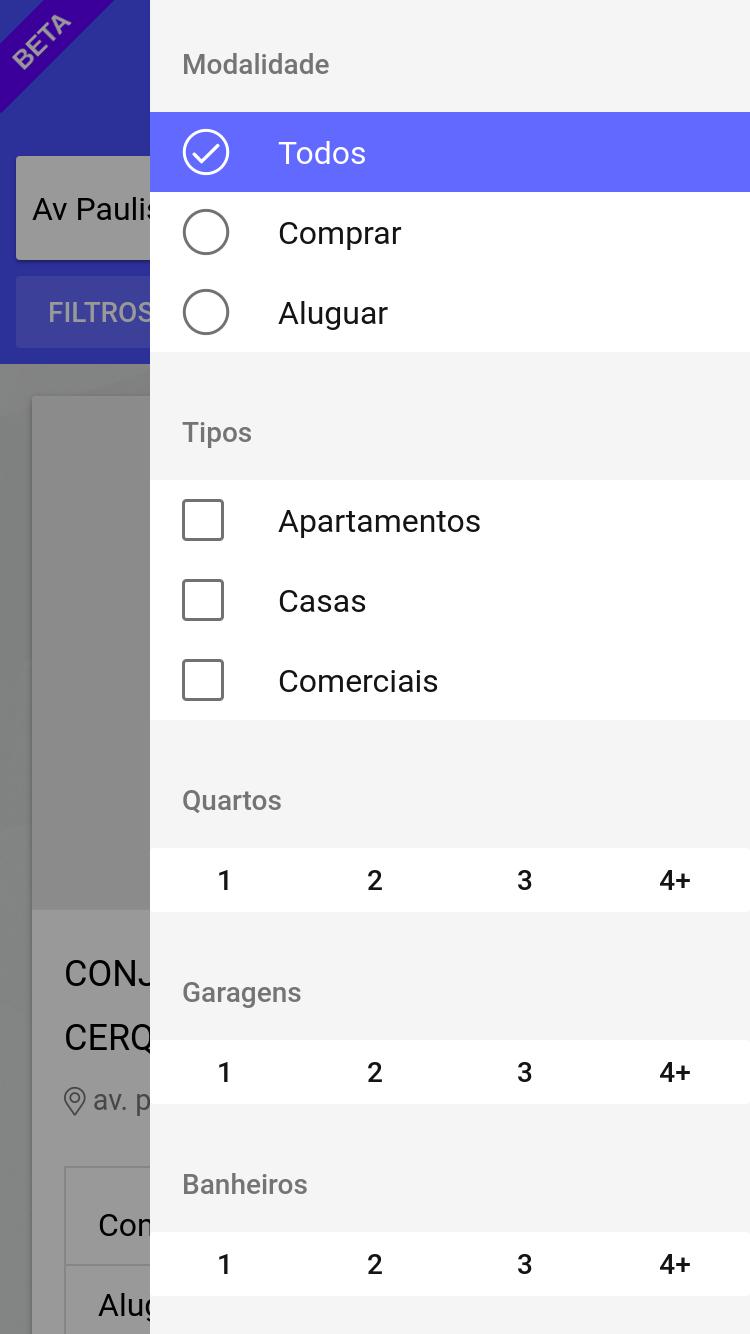Set Garagens to 1
Viewport: 750px width, 1334px height.
point(225,1072)
